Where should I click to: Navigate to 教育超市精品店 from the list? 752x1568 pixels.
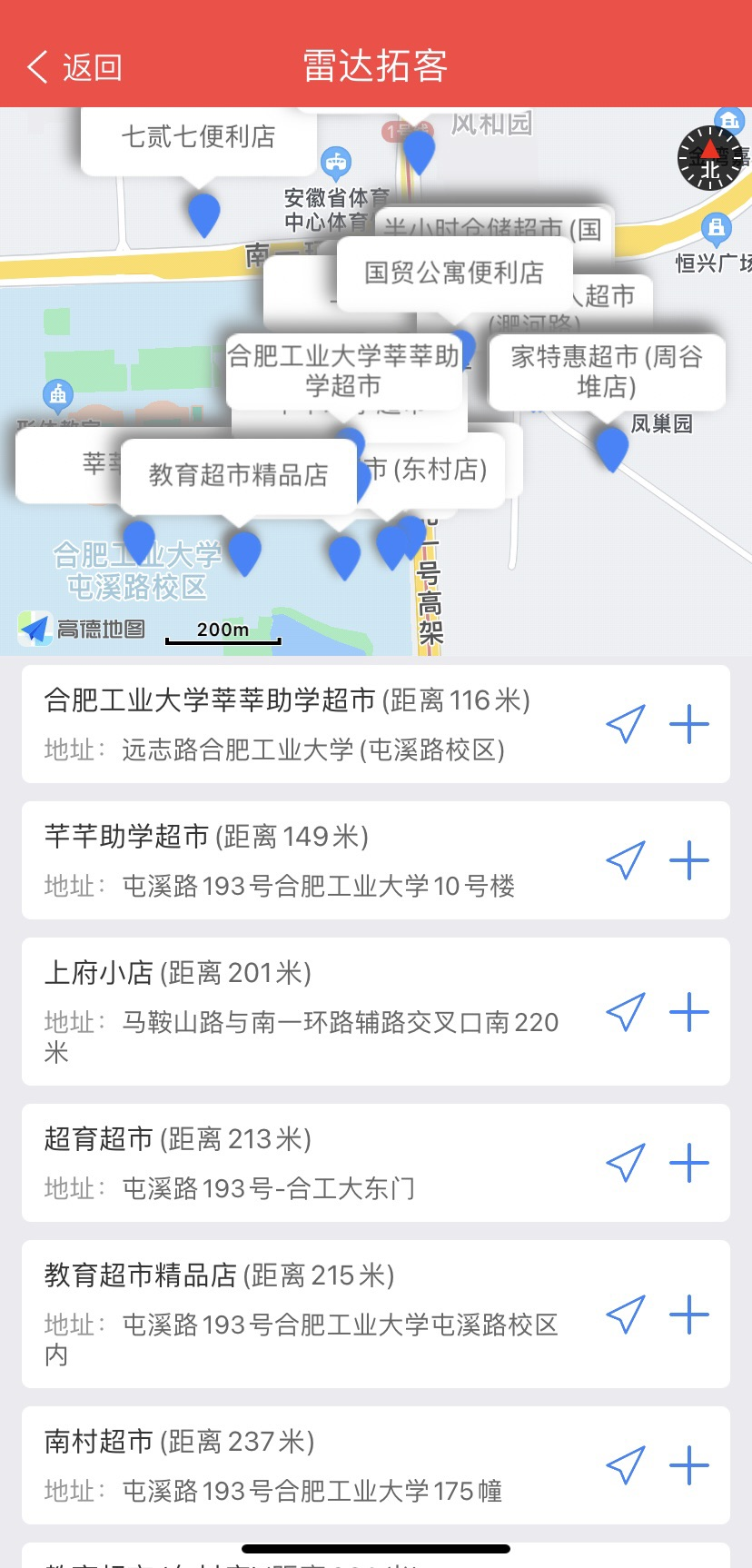[626, 1315]
